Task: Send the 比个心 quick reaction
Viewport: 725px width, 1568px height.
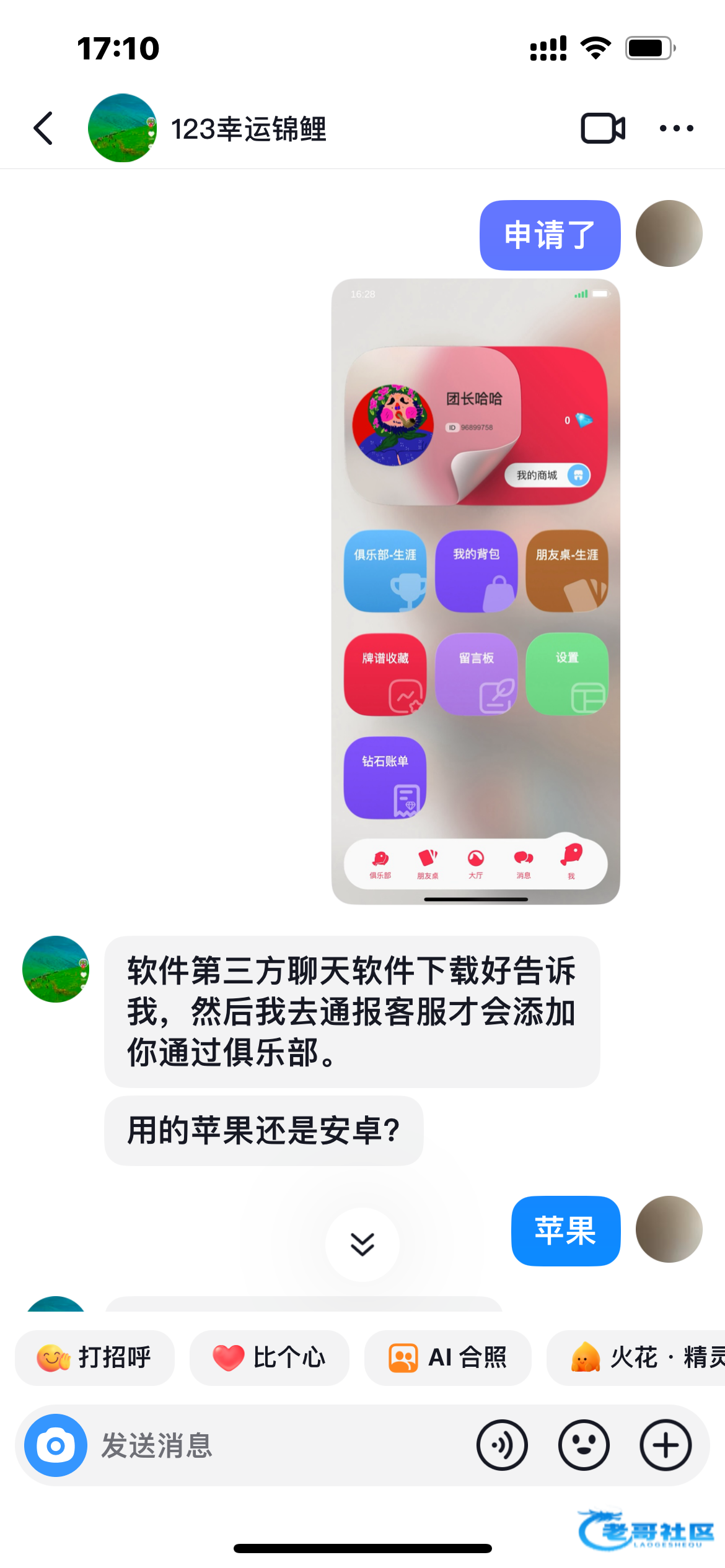Action: coord(269,1357)
